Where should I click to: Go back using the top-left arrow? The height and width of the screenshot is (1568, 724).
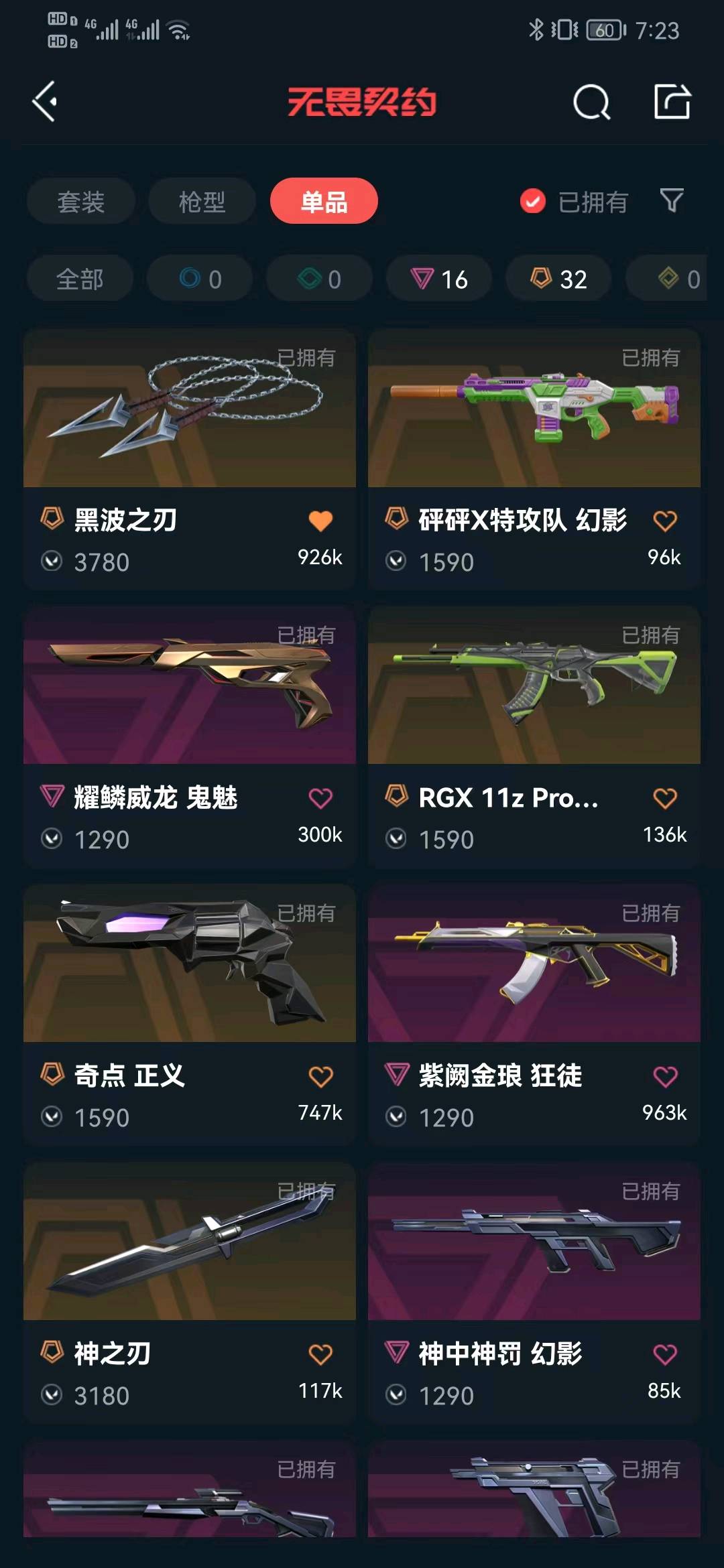pos(45,102)
